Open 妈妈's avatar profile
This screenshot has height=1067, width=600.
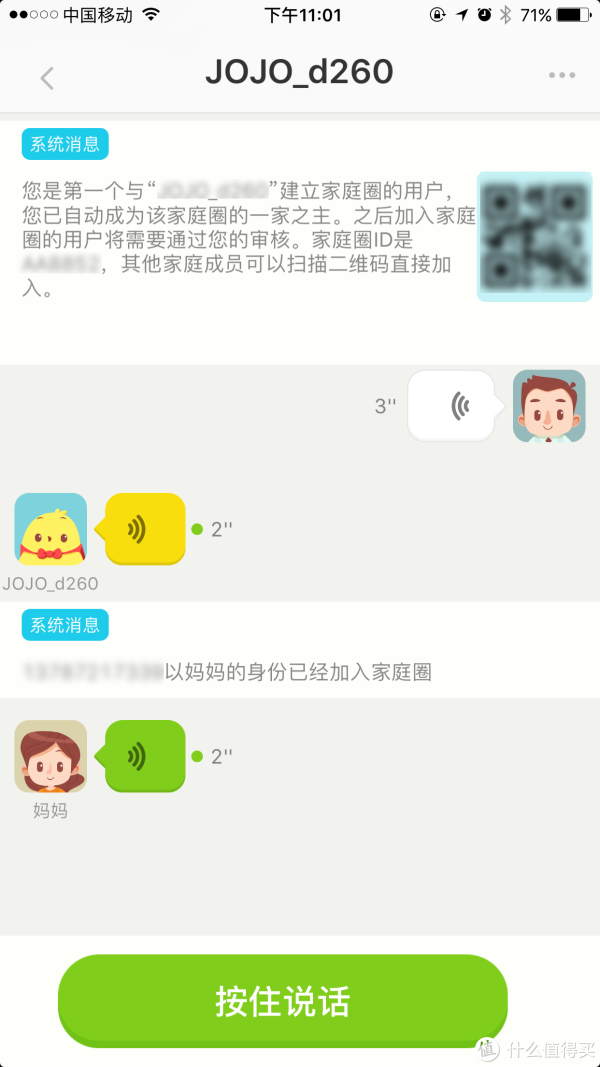tap(51, 756)
